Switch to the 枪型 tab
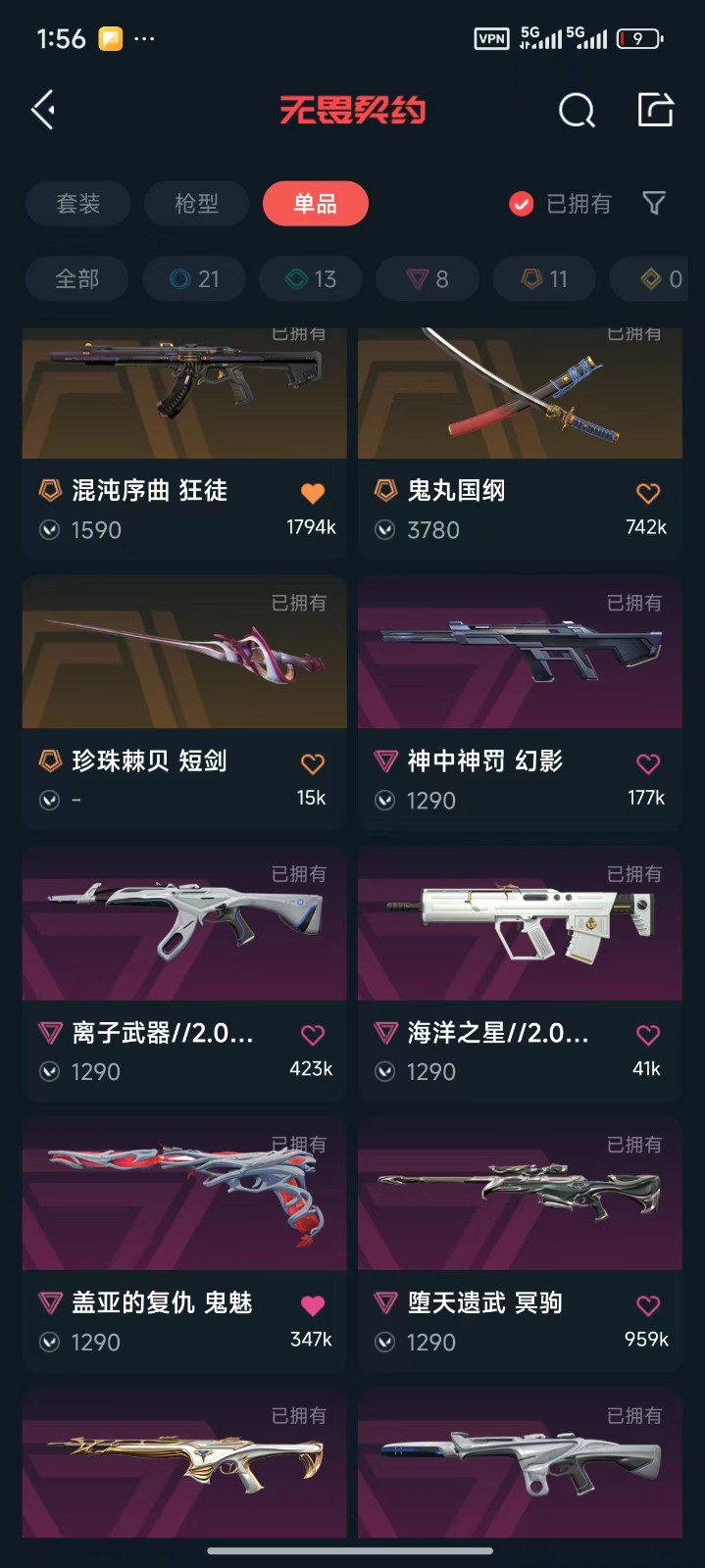705x1568 pixels. coord(196,204)
